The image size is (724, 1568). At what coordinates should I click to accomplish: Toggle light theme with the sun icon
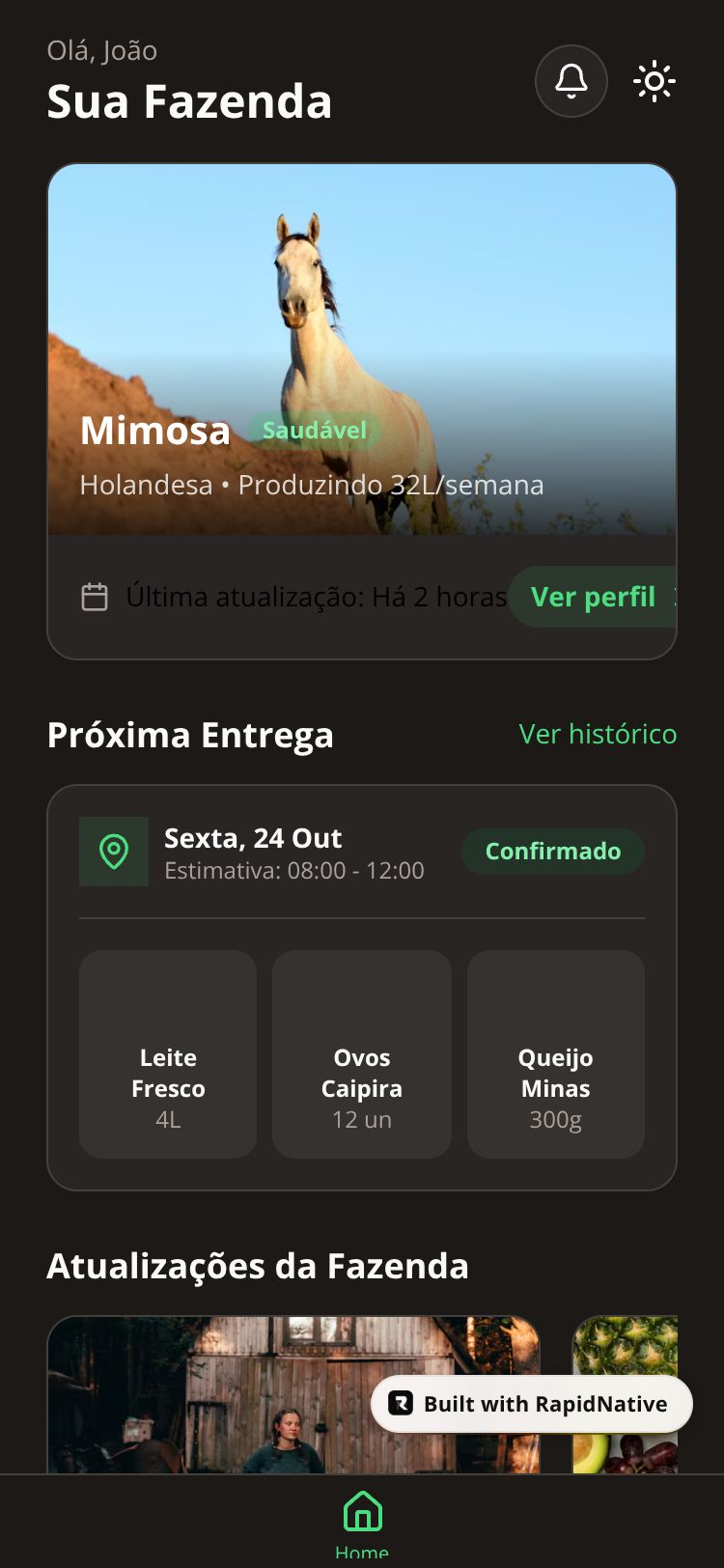pyautogui.click(x=654, y=81)
